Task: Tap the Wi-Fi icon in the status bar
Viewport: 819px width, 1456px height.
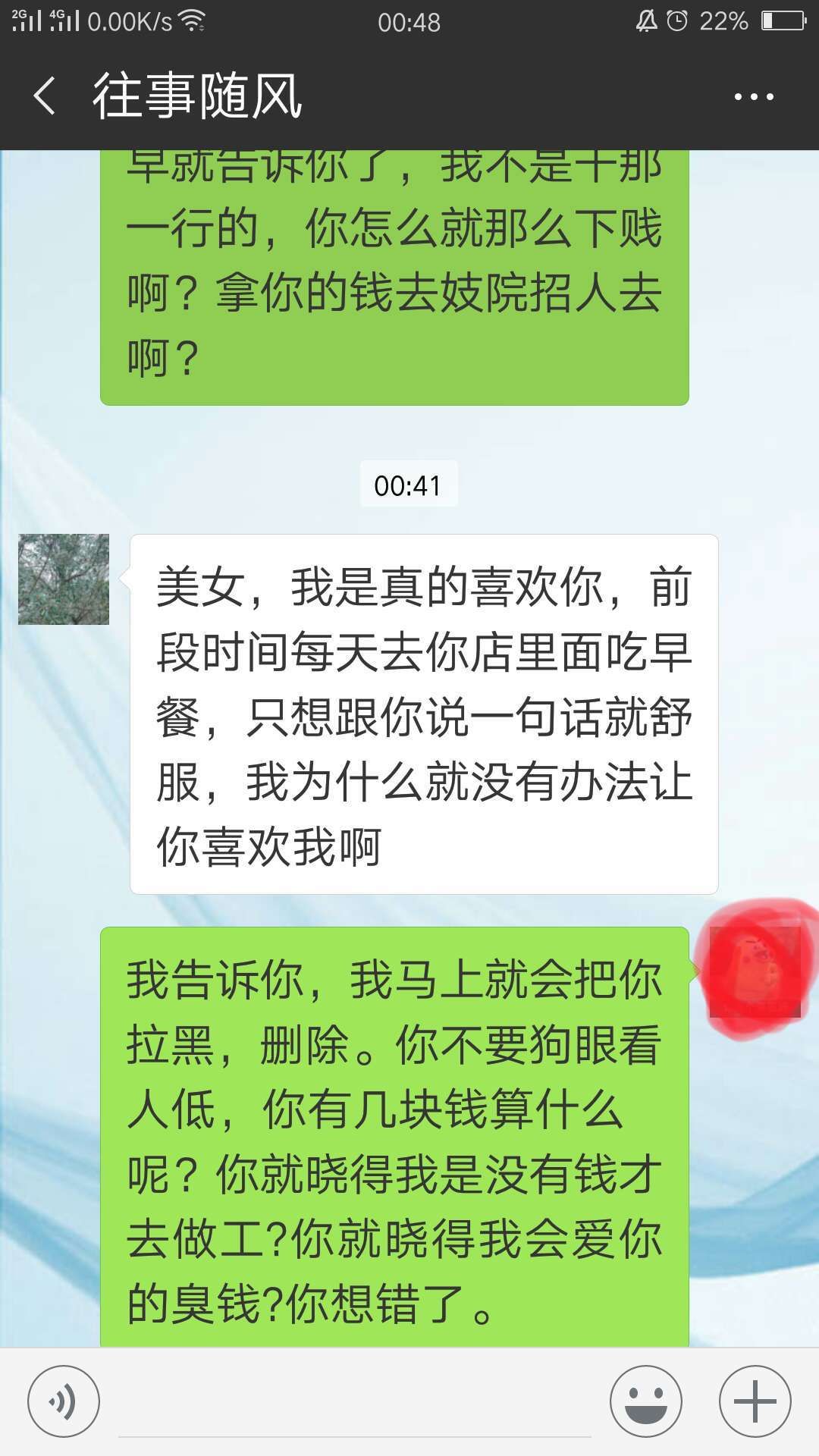Action: coord(191,21)
